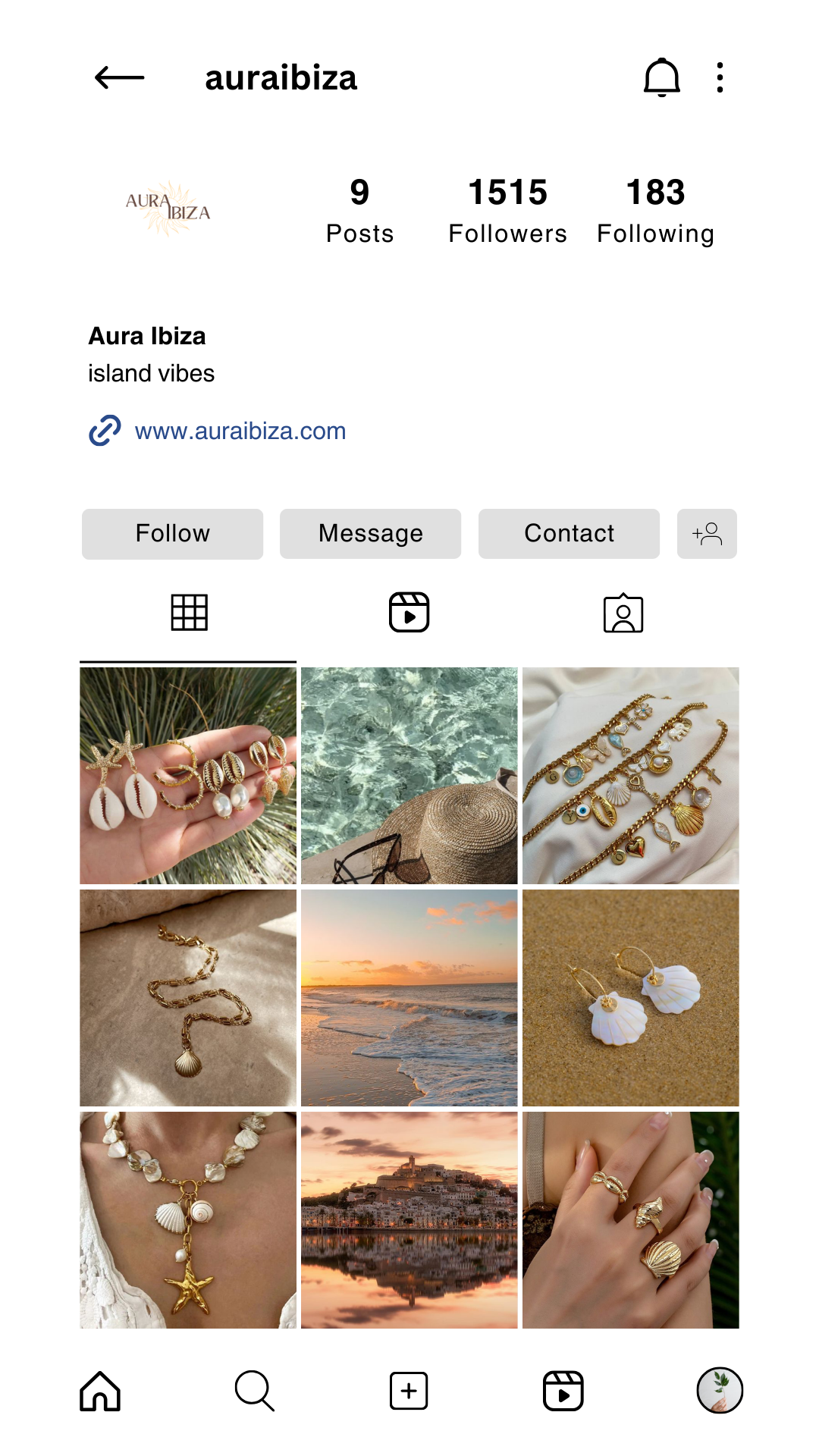Create a new post with plus icon
Image resolution: width=819 pixels, height=1456 pixels.
pos(409,1391)
